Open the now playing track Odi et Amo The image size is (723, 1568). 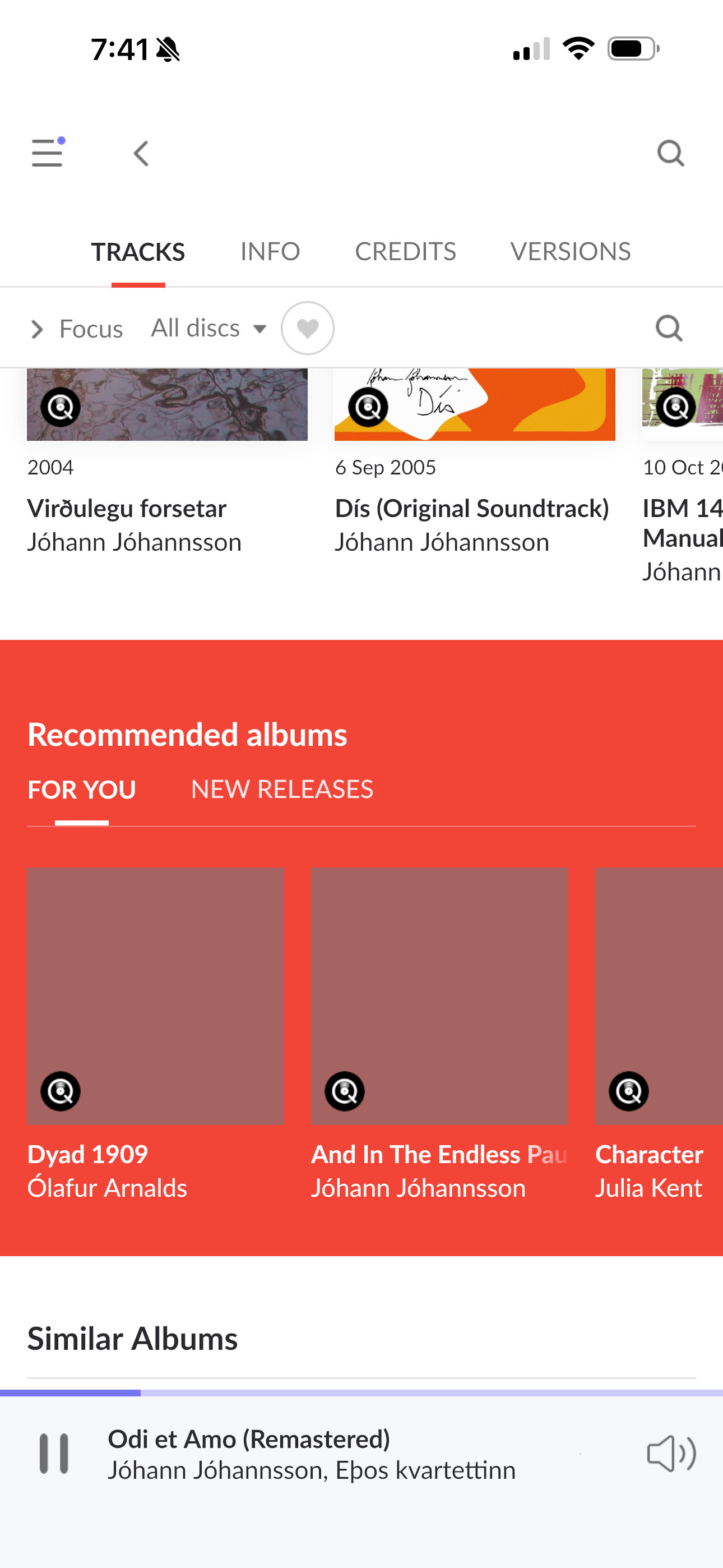click(311, 1454)
